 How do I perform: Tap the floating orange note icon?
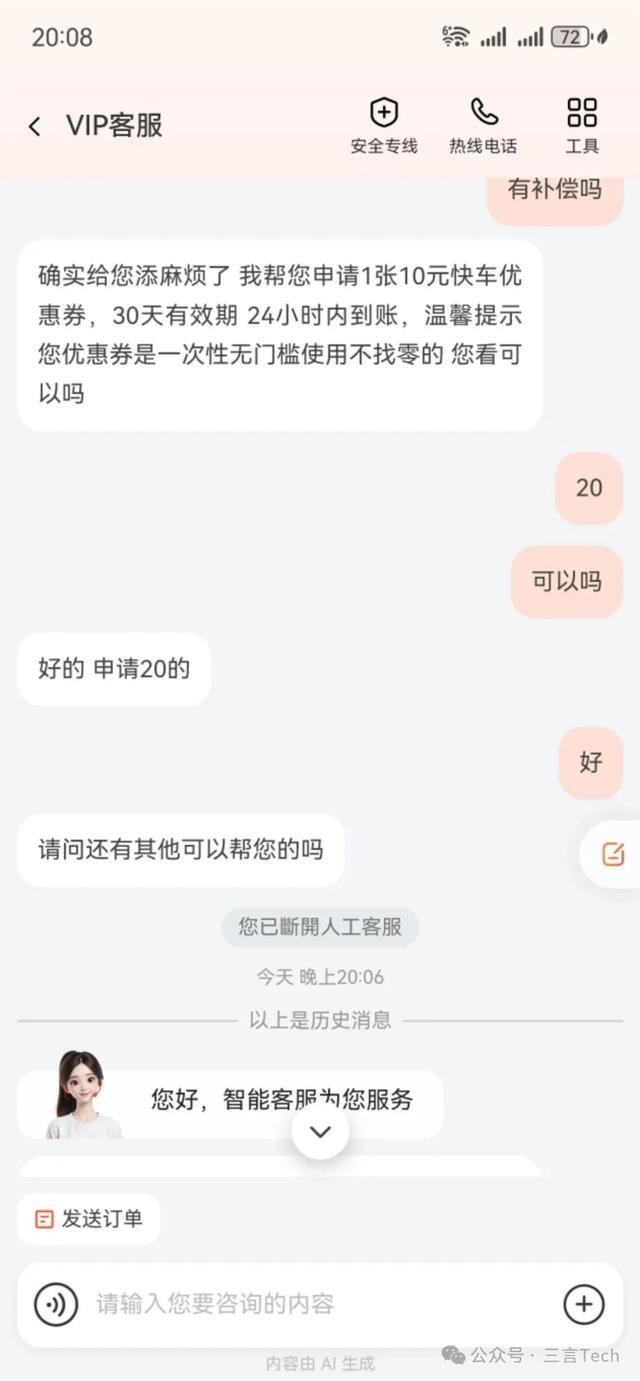click(613, 854)
